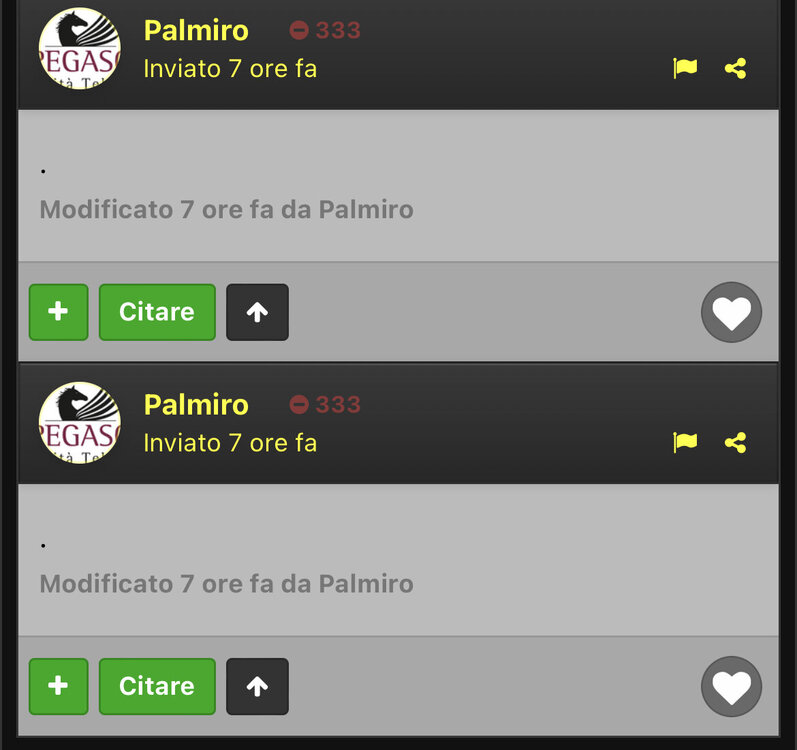Tap the plus button under the first post
Screen dimensions: 797x750
point(58,312)
